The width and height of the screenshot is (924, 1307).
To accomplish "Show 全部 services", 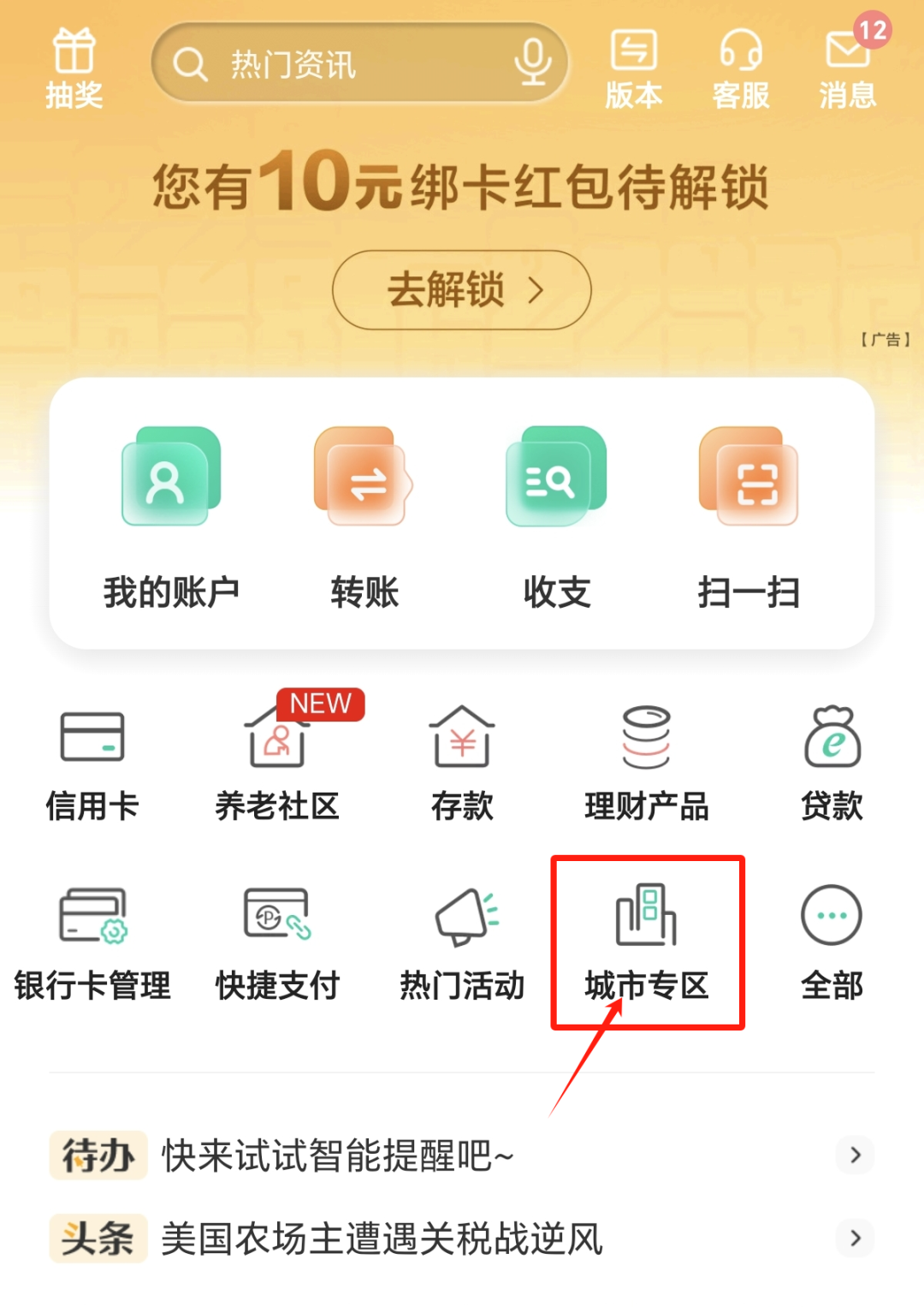I will (832, 942).
